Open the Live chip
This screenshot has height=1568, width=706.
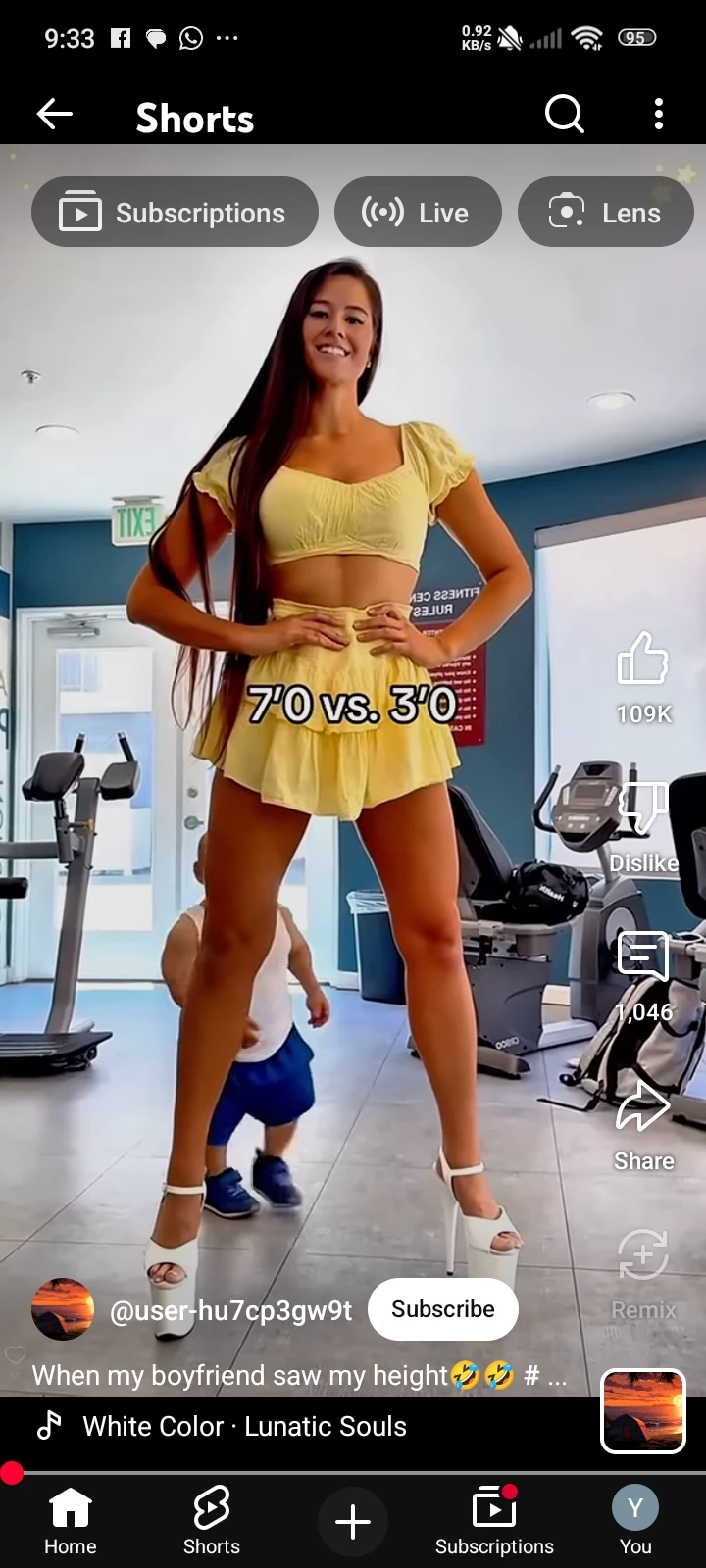click(x=418, y=213)
